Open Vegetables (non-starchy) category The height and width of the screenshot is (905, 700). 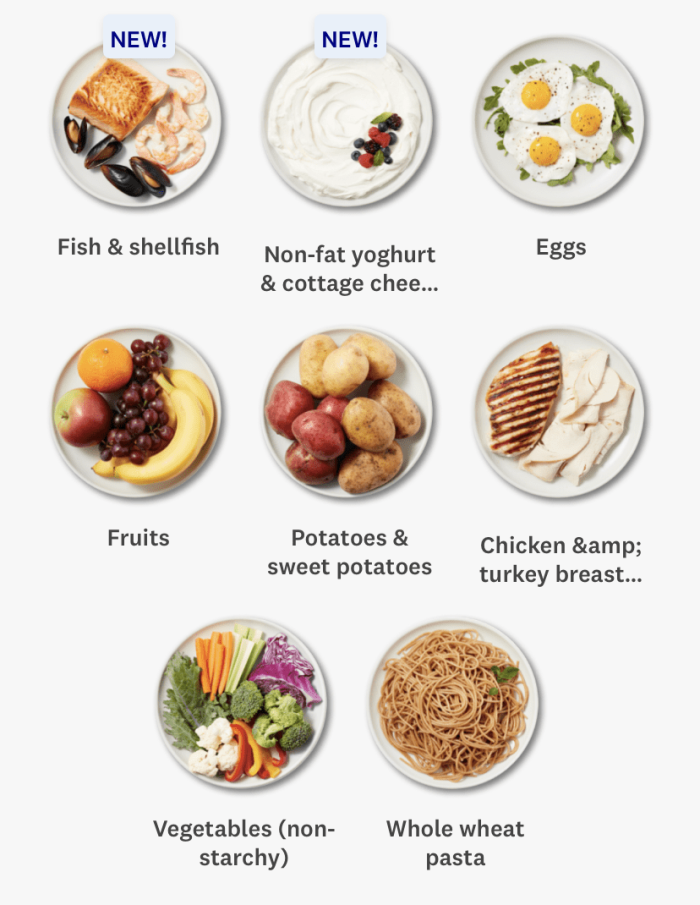(242, 703)
